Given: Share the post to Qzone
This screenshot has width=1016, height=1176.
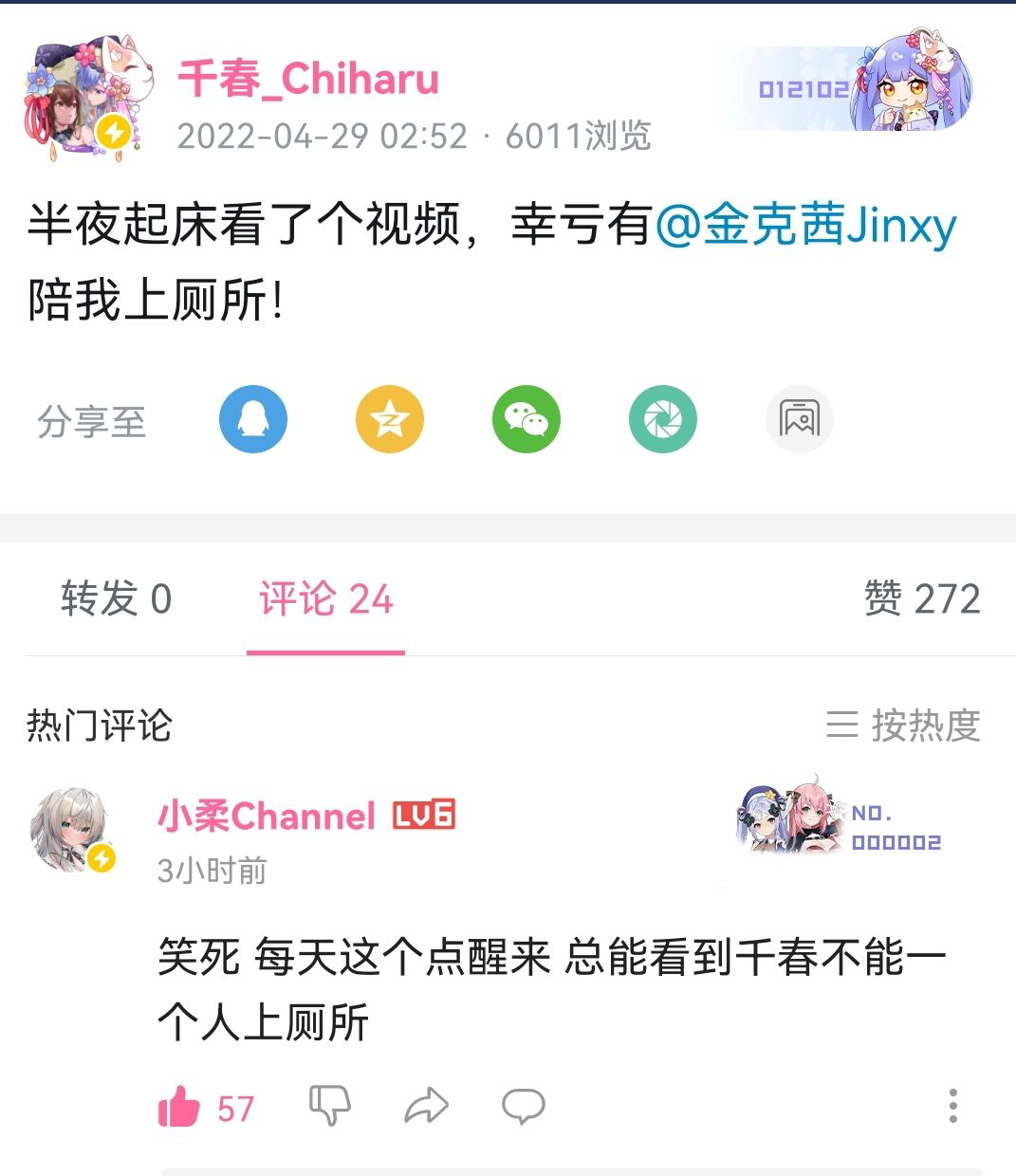Looking at the screenshot, I should click(389, 419).
